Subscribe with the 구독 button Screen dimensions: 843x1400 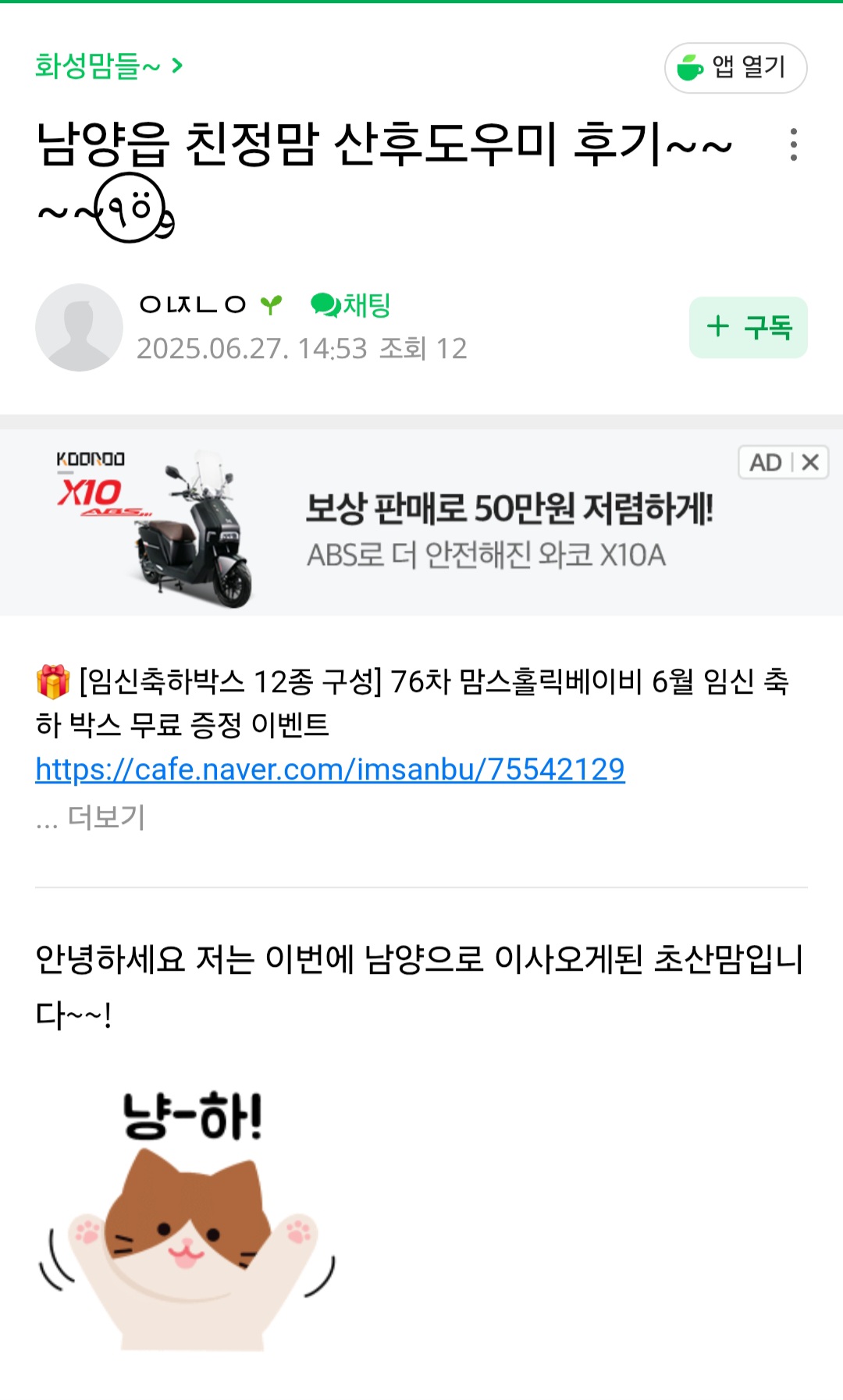point(748,328)
